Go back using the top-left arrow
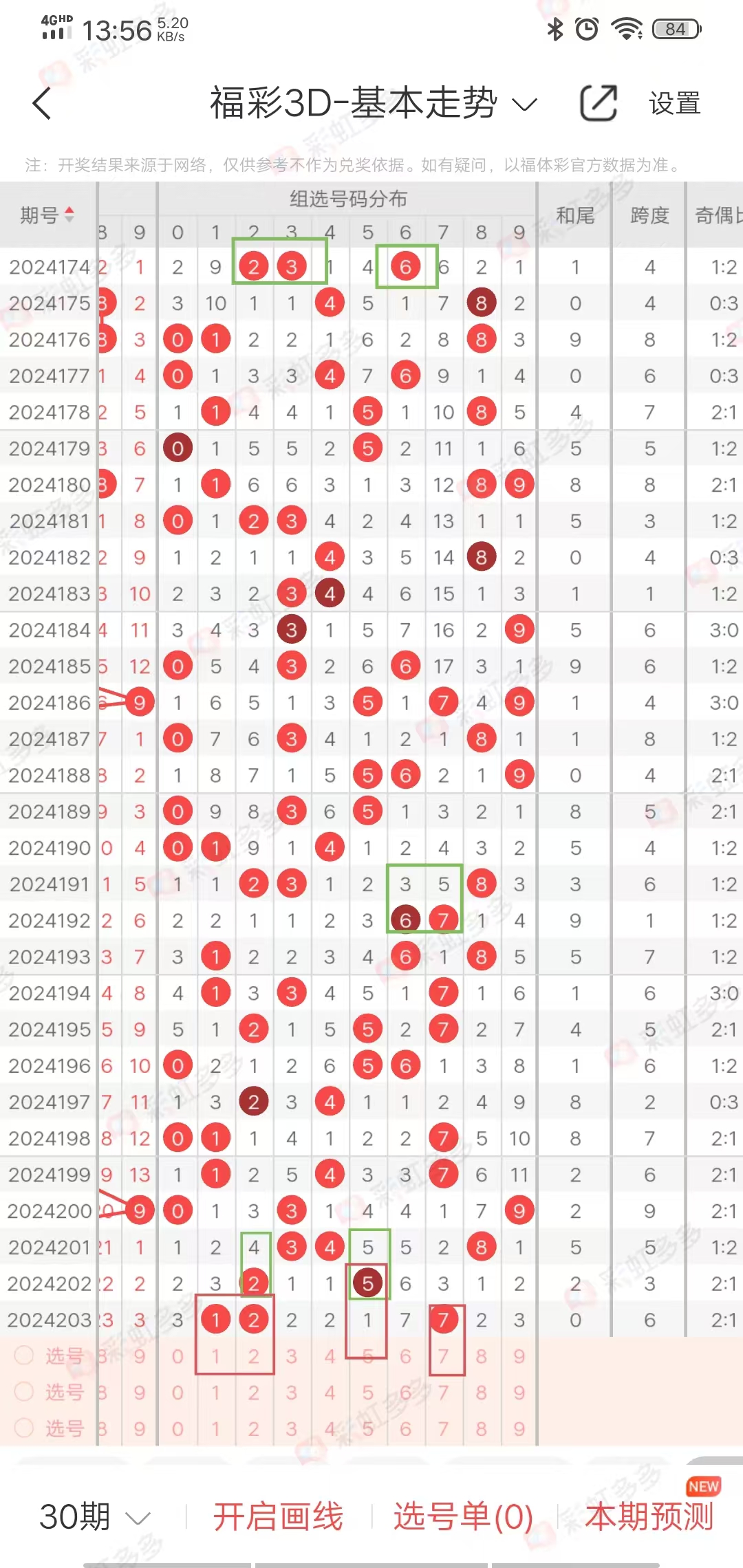Screen dimensions: 743x1568 [x=43, y=104]
